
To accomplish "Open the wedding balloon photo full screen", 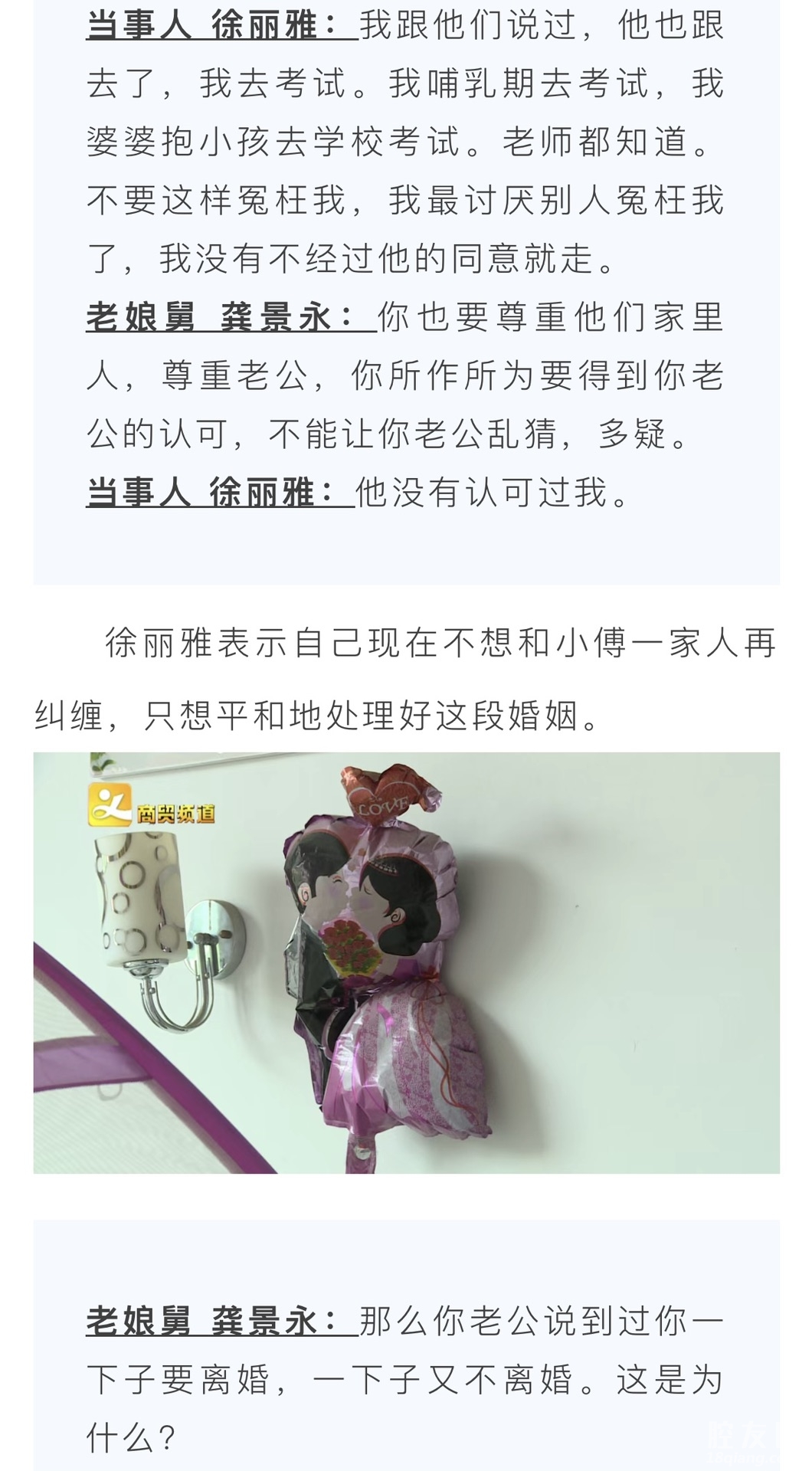I will (406, 962).
